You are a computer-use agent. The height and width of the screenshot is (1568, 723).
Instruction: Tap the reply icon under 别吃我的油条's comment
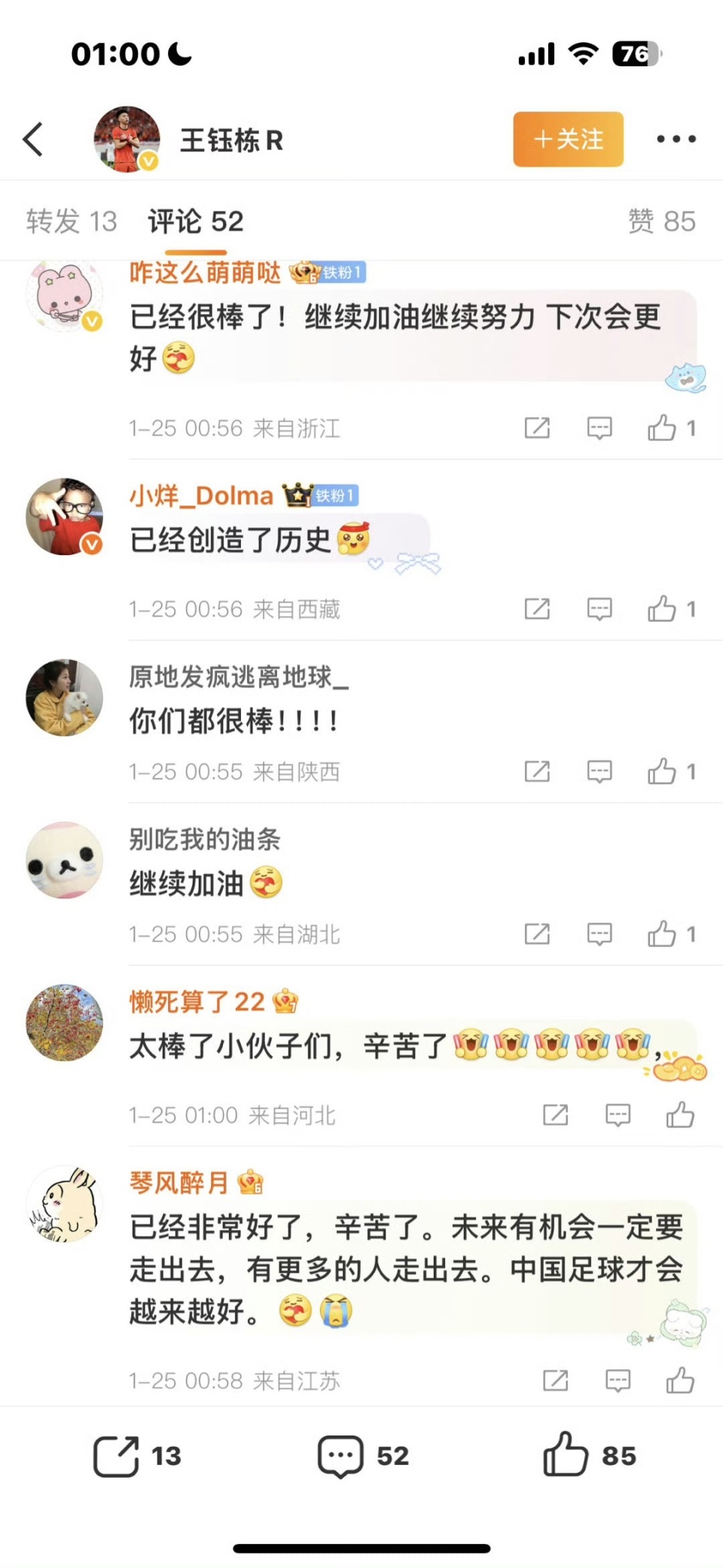(599, 935)
